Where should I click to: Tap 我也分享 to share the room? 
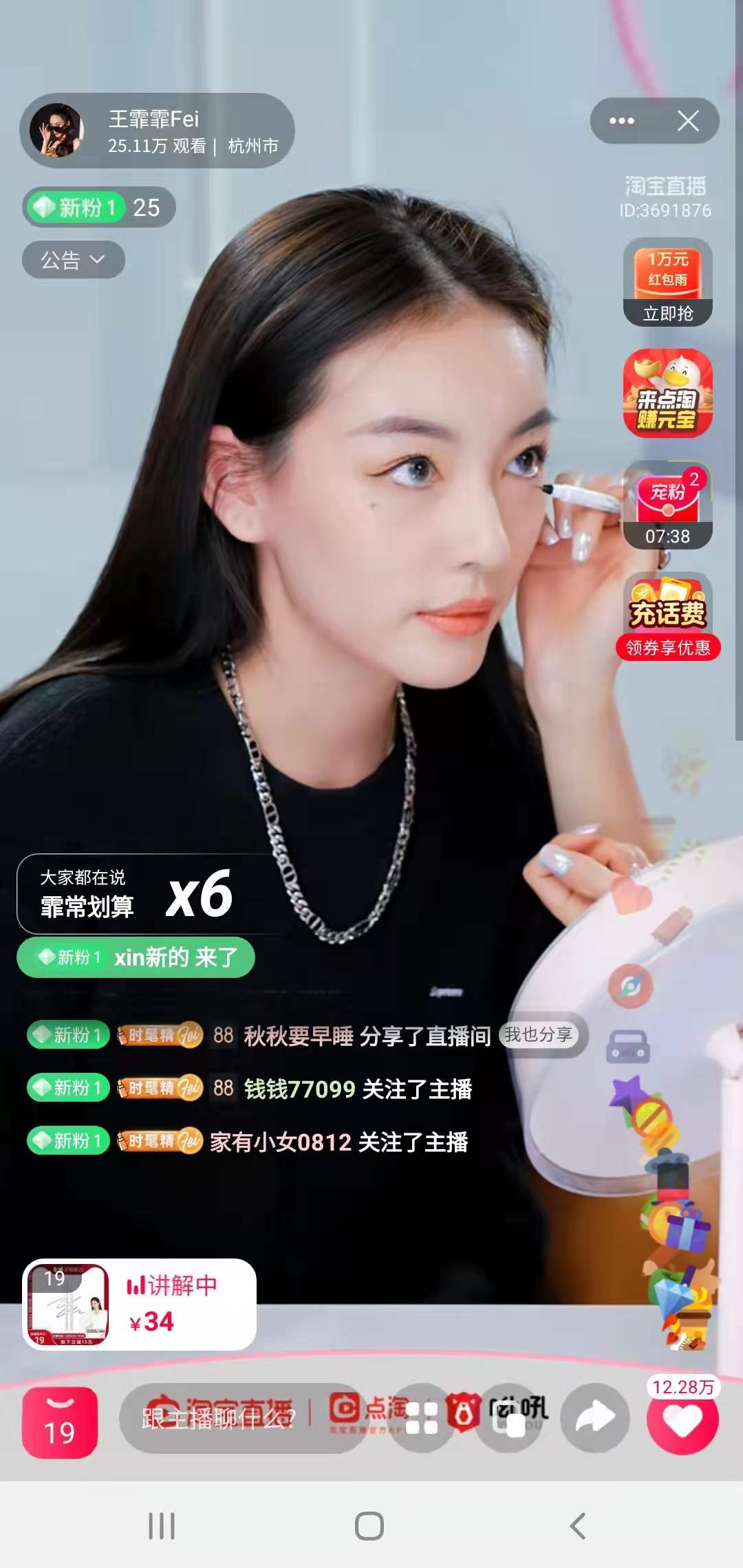click(x=538, y=1035)
